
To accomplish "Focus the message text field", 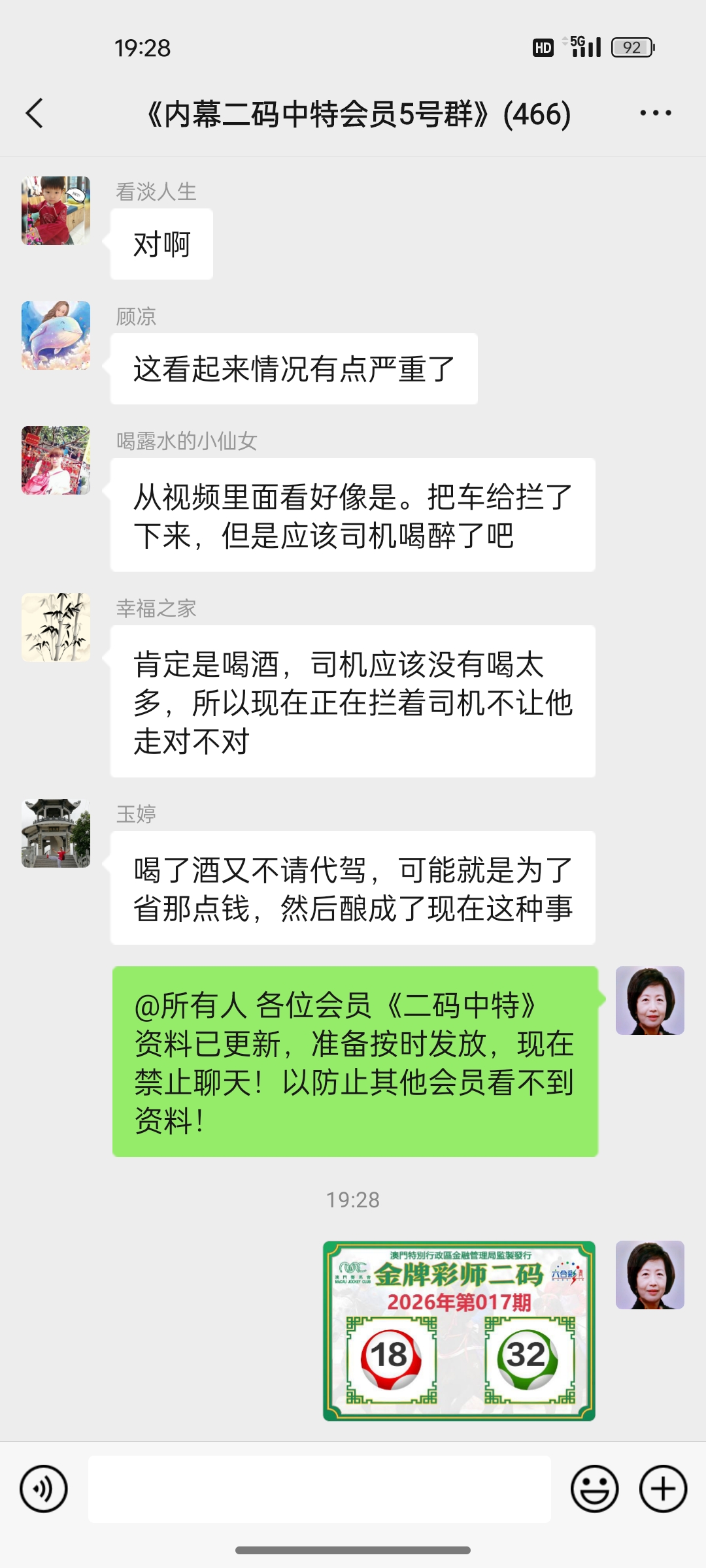I will point(319,1489).
